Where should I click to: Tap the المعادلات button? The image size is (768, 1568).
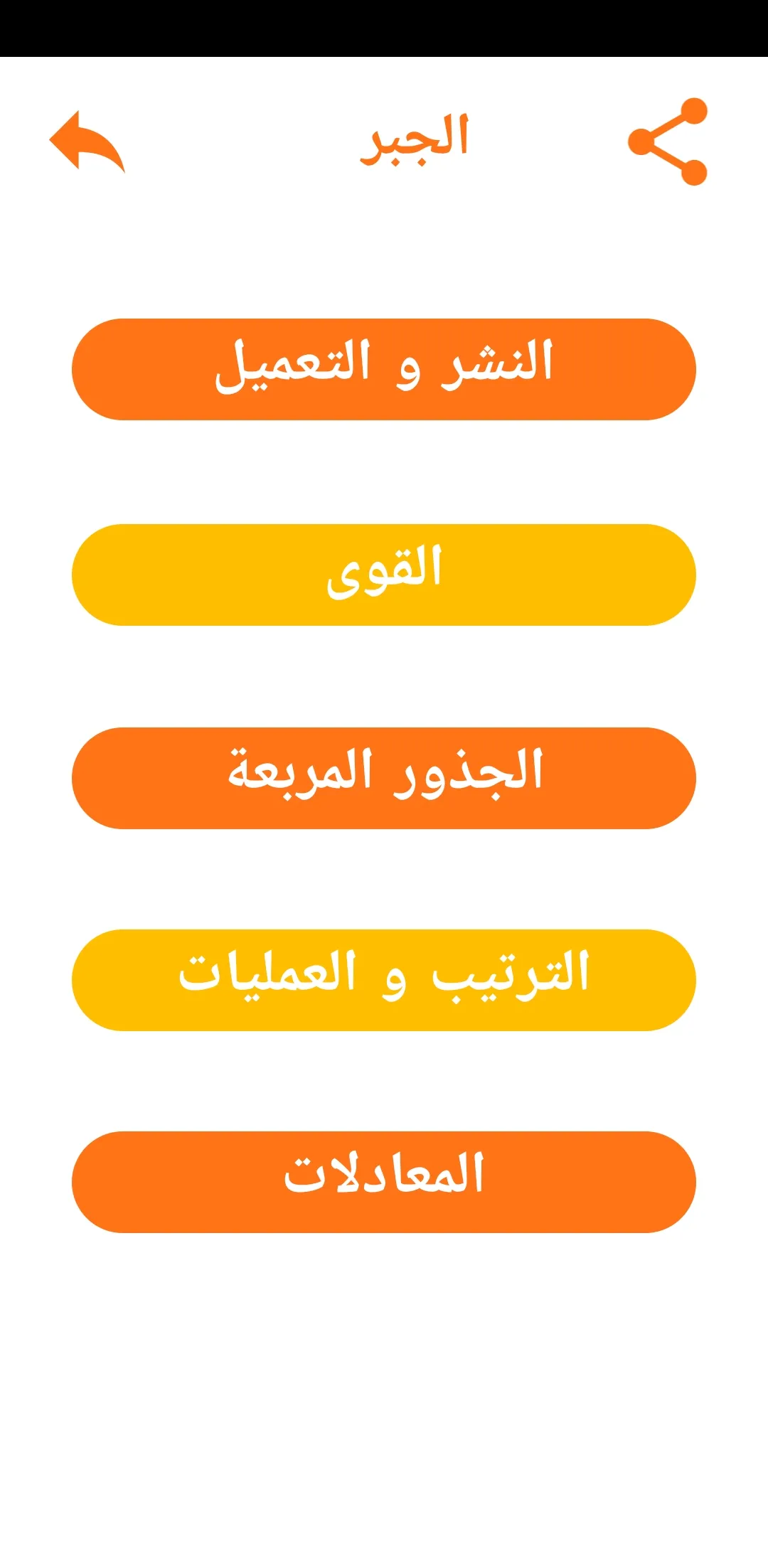click(x=383, y=1181)
